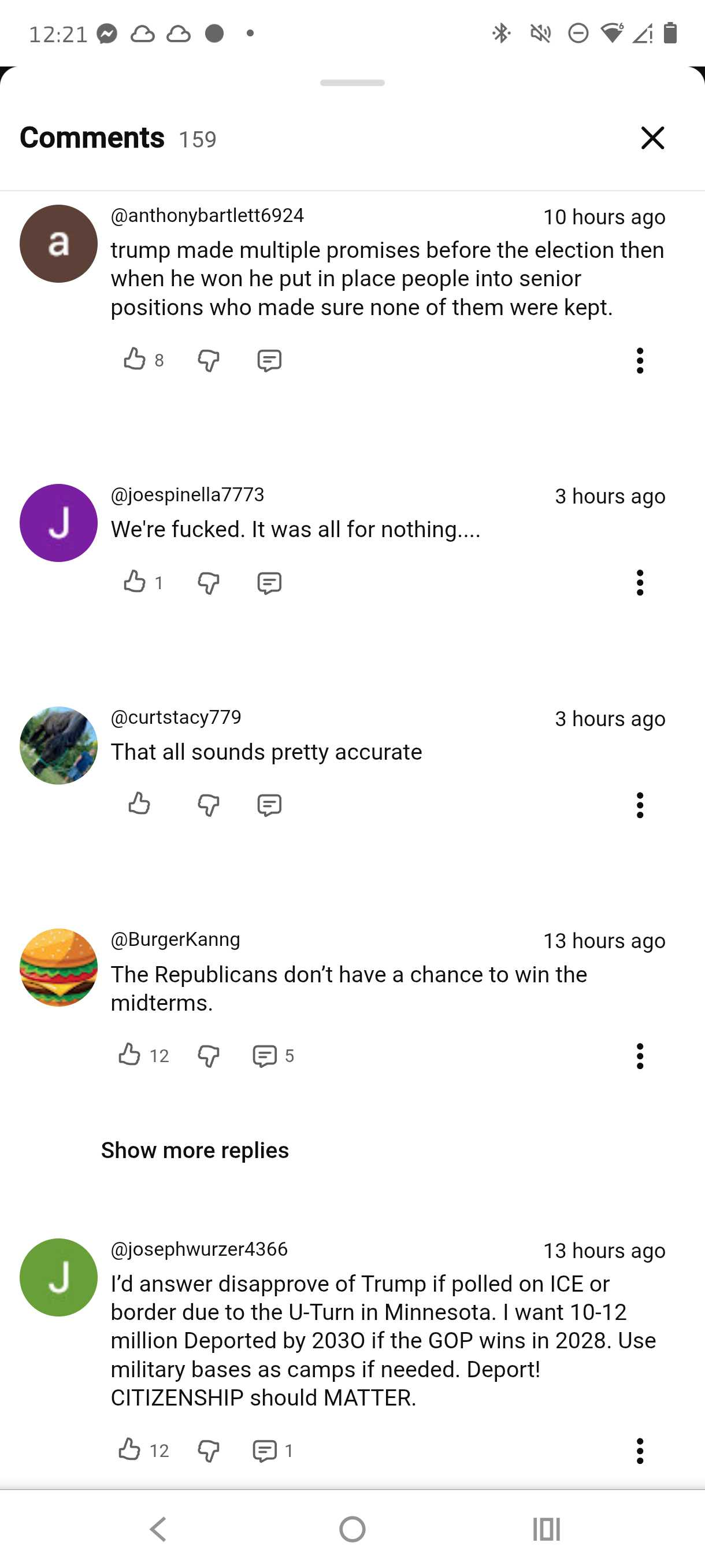This screenshot has width=705, height=1568.
Task: View the 5 replies to BurgerKanng
Action: pos(272,1056)
